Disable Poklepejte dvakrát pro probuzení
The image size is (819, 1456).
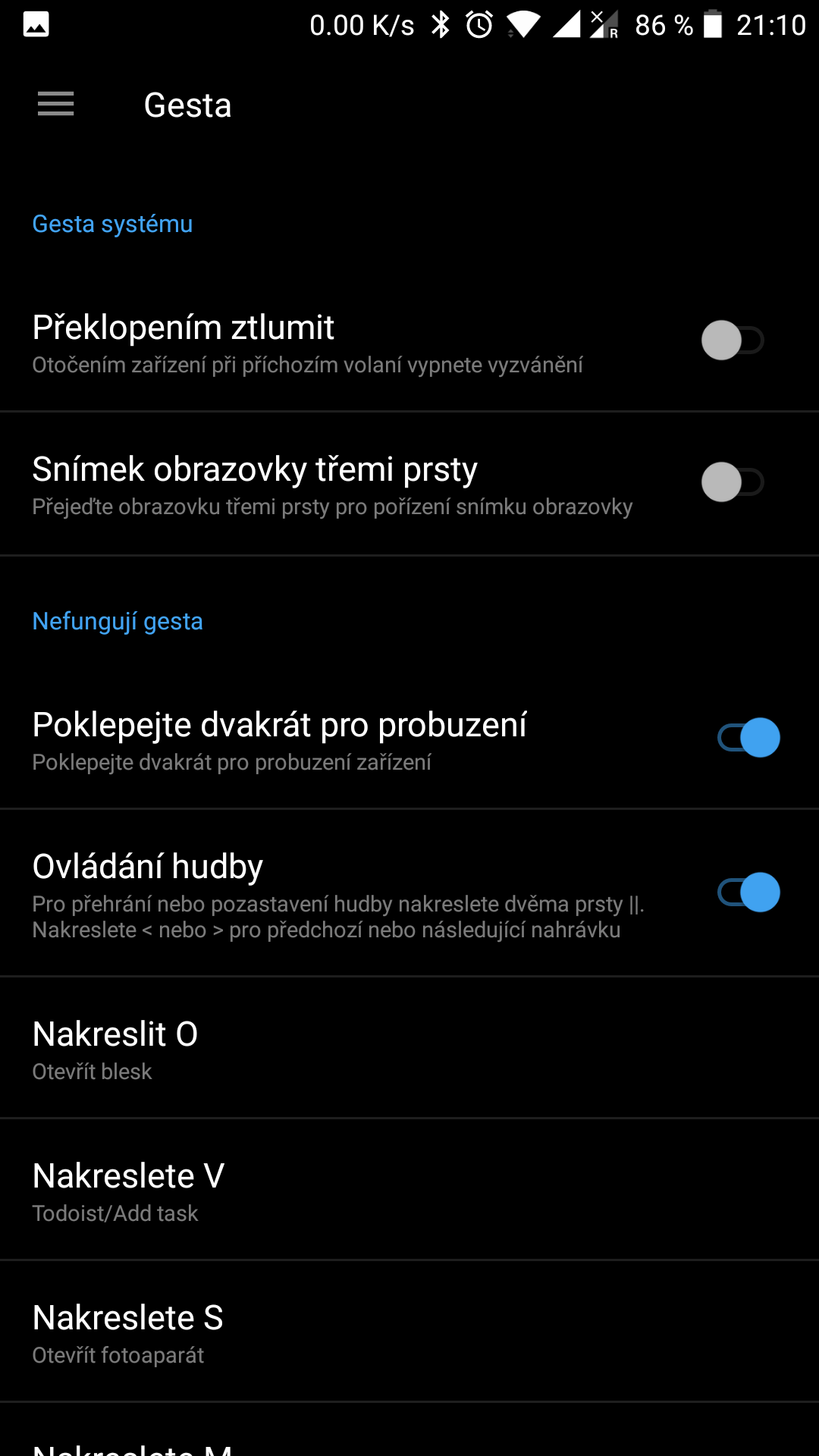748,738
